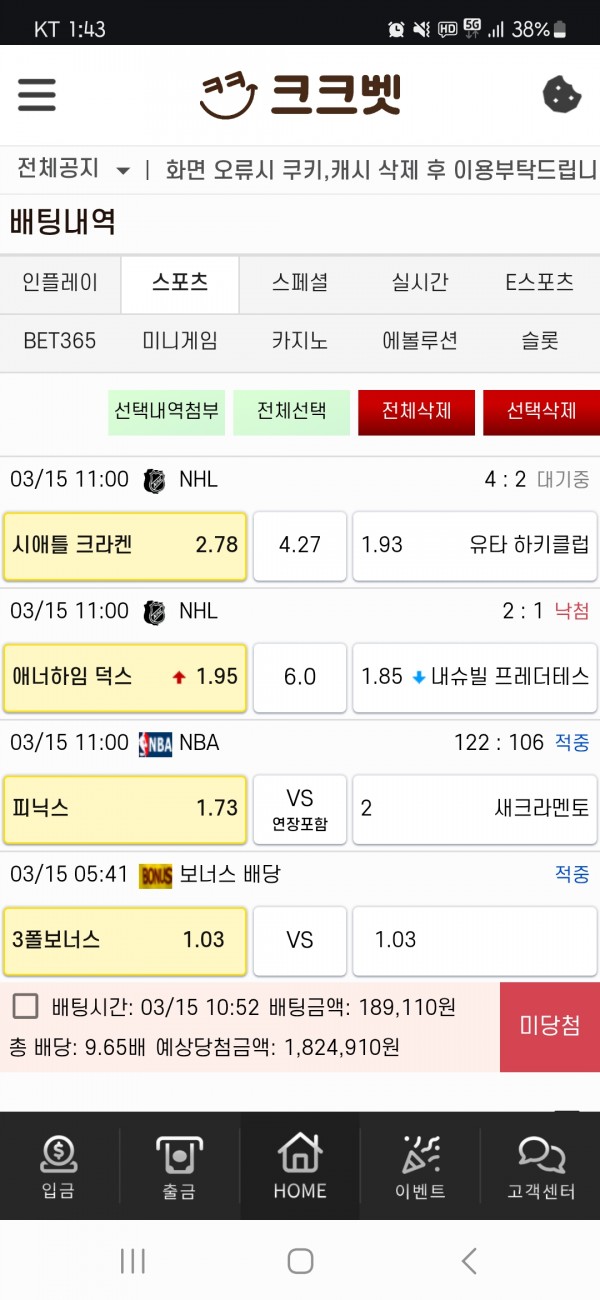Select the BET365 tab
This screenshot has width=600, height=1300.
tap(60, 342)
